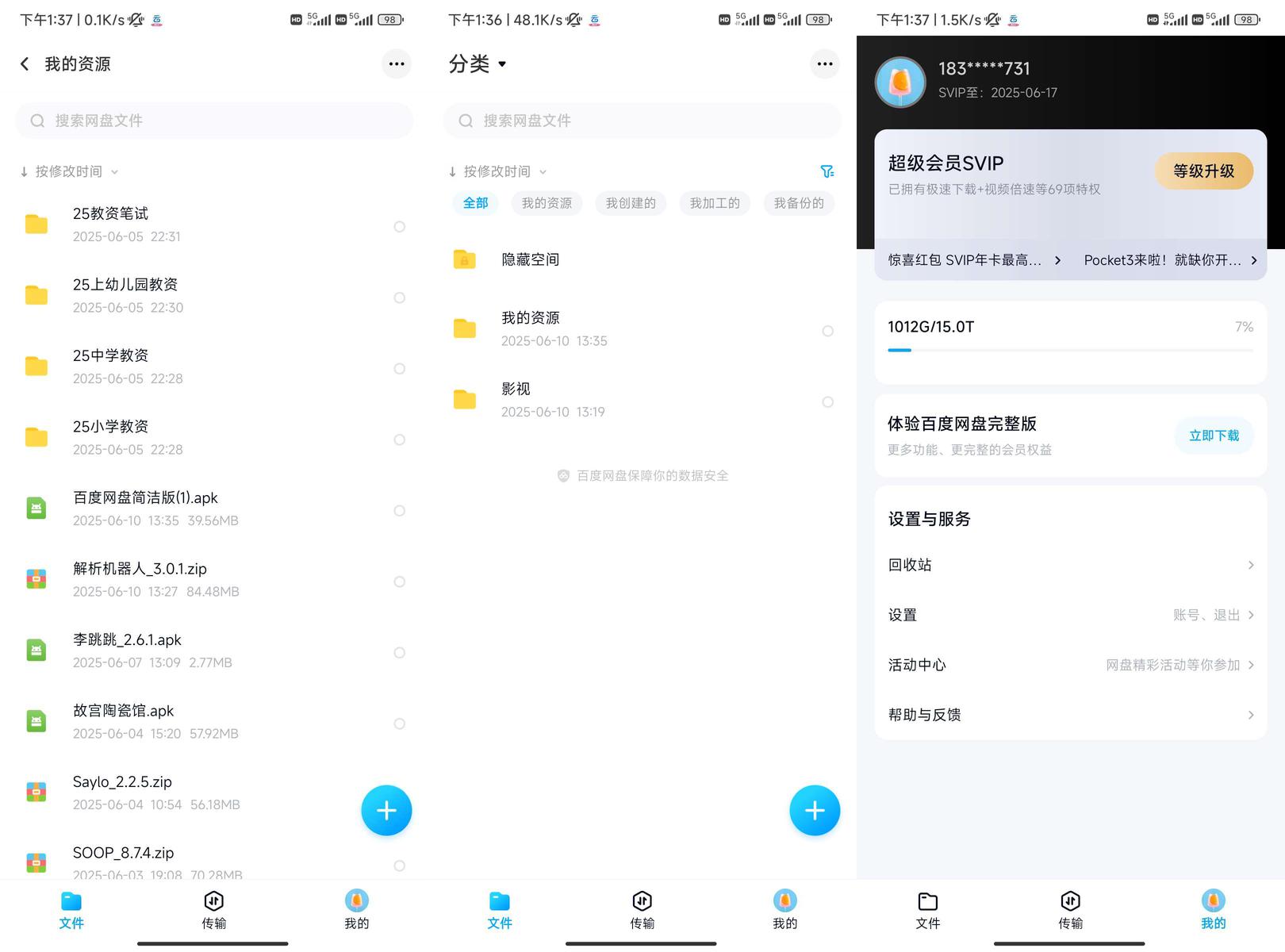
Task: Open 活动中心
Action: point(1069,665)
